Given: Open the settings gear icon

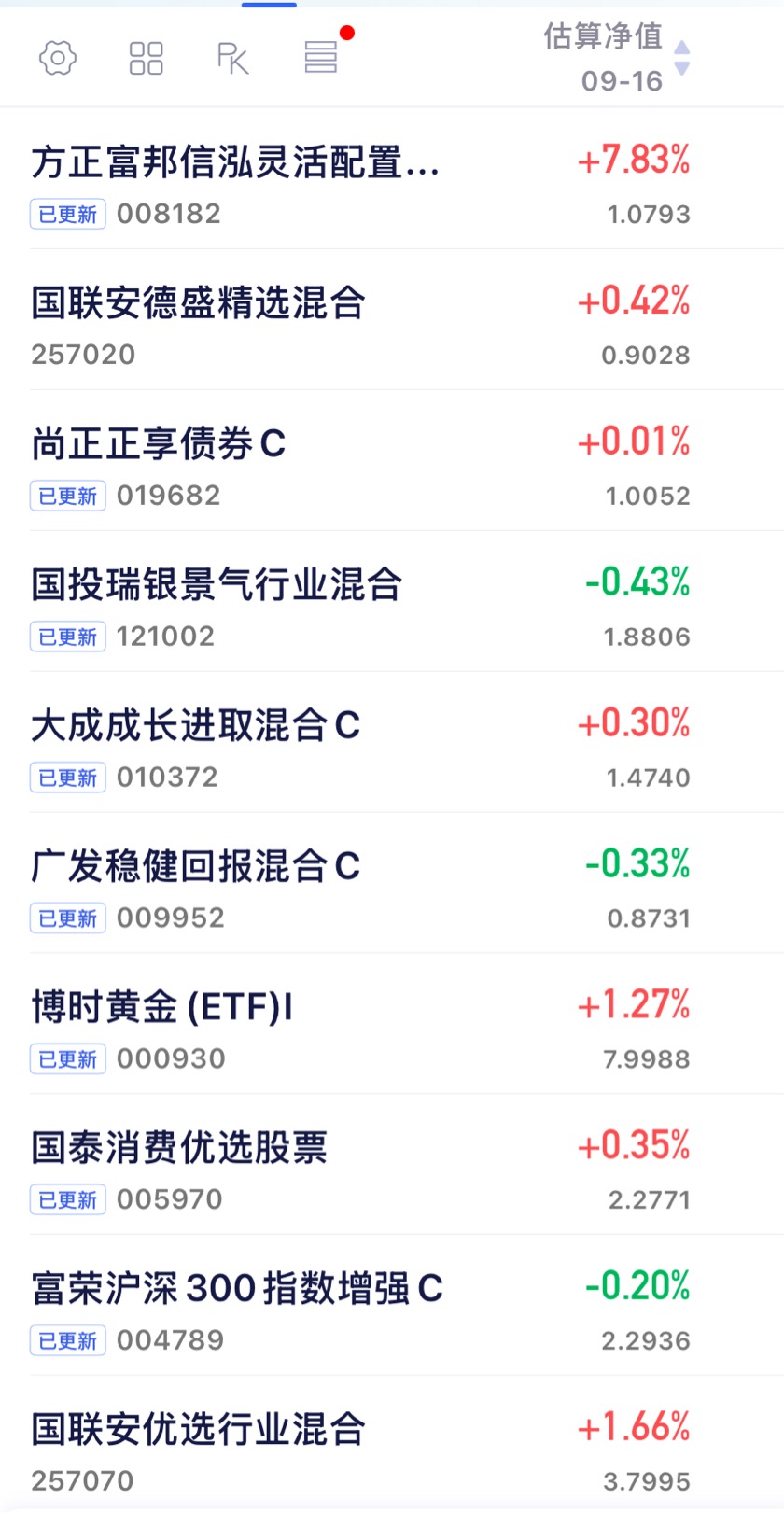Looking at the screenshot, I should [x=58, y=59].
